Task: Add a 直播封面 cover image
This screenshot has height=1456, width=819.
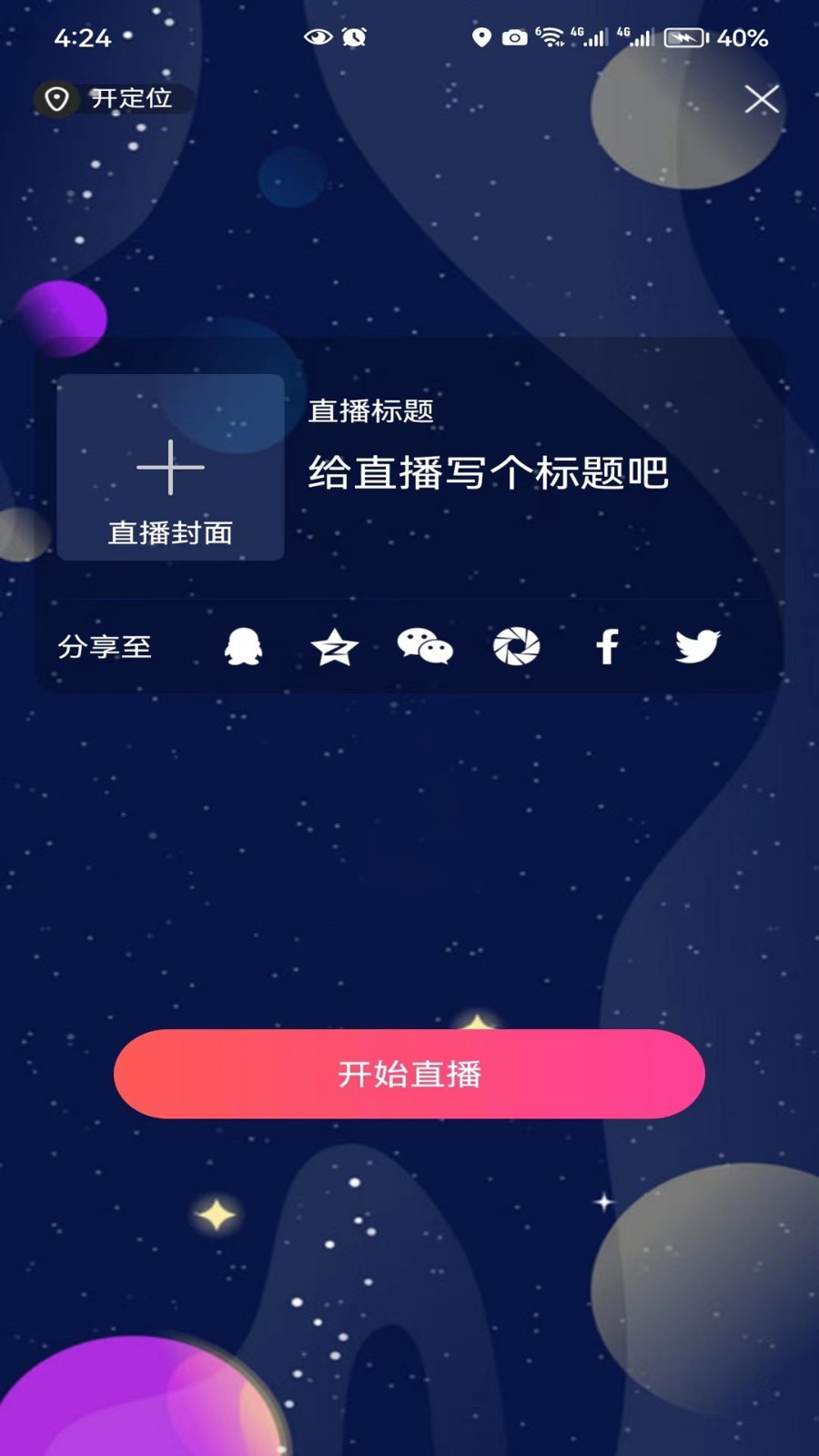Action: pos(170,467)
